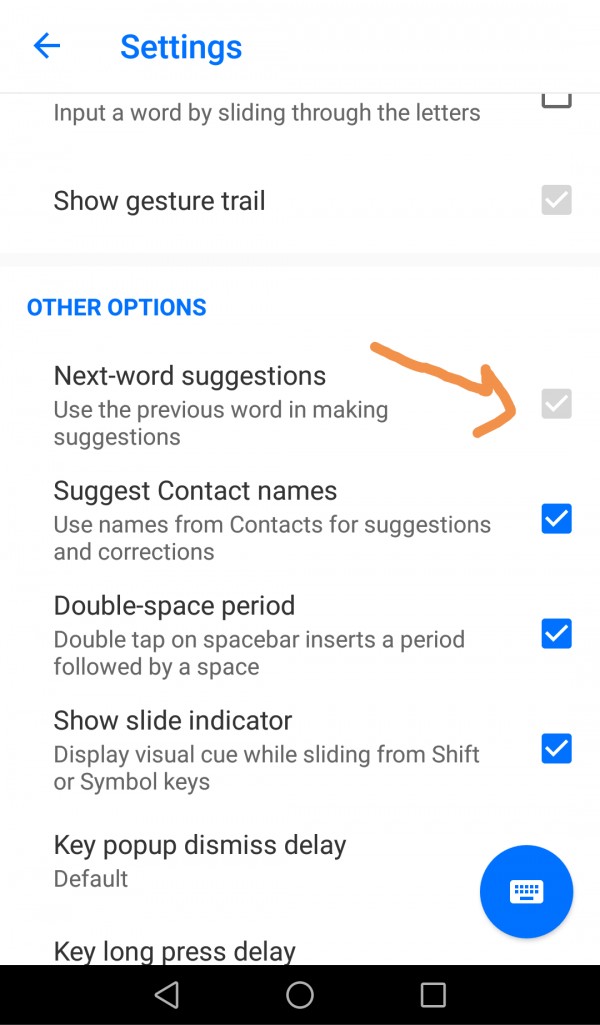600x1025 pixels.
Task: Toggle the Show gesture trail checkbox
Action: (556, 200)
